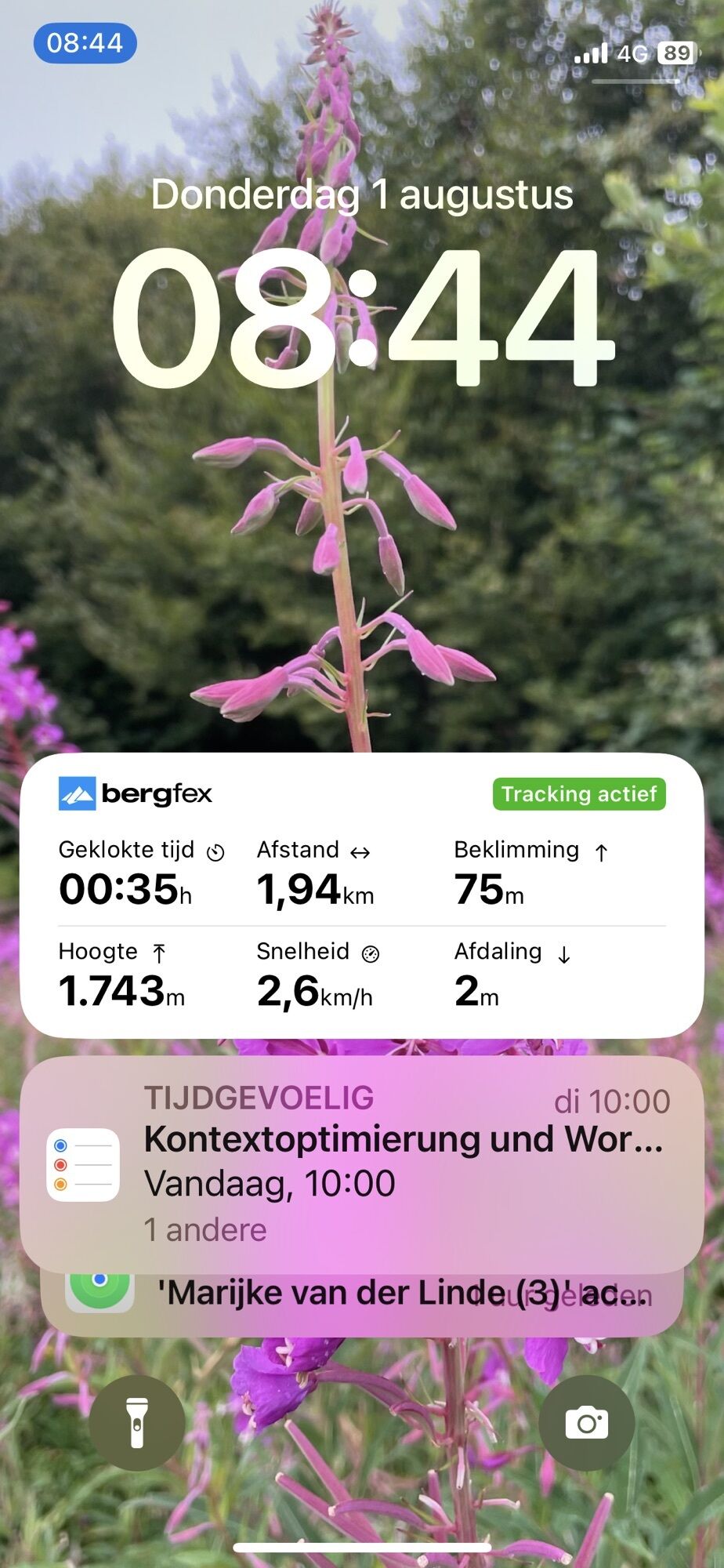Launch the camera from lock screen
The height and width of the screenshot is (1568, 724).
(586, 1422)
